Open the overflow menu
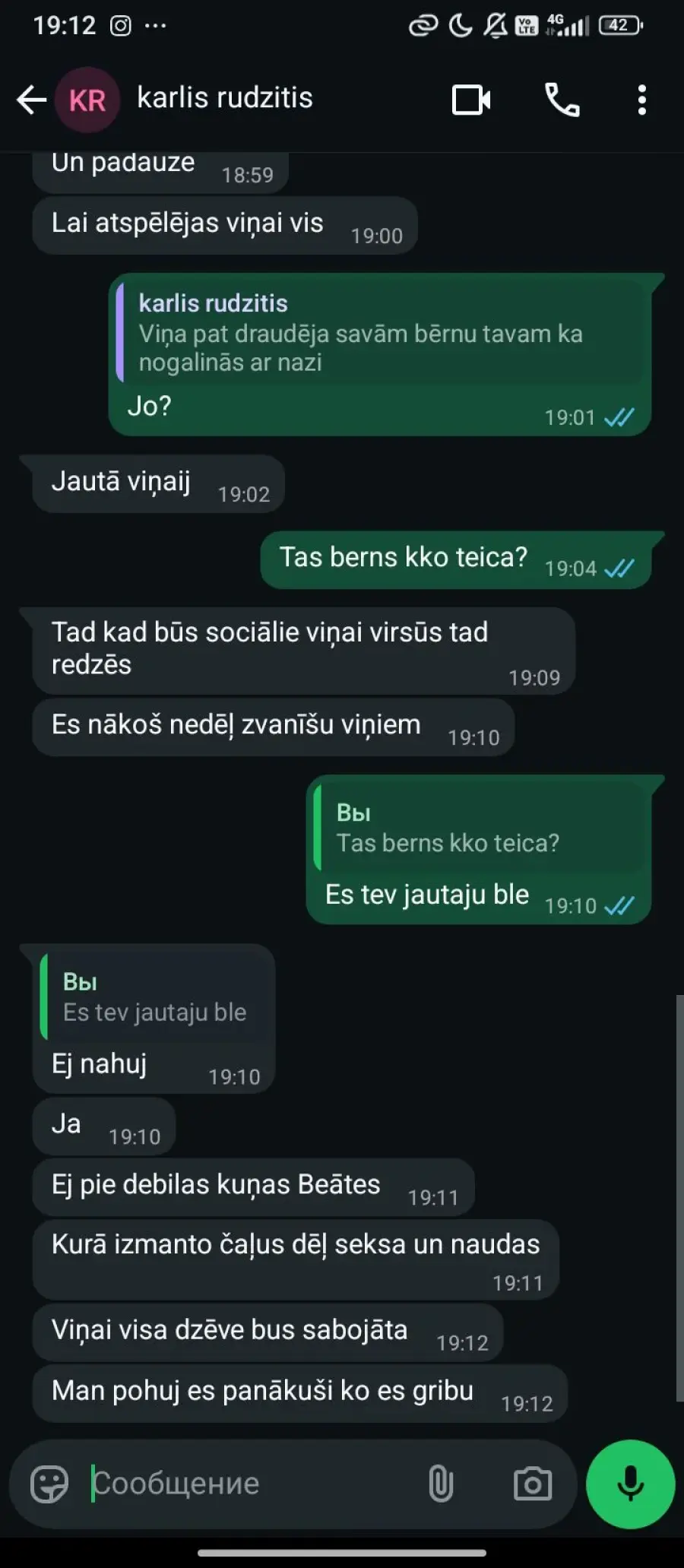This screenshot has height=1568, width=684. 642,100
